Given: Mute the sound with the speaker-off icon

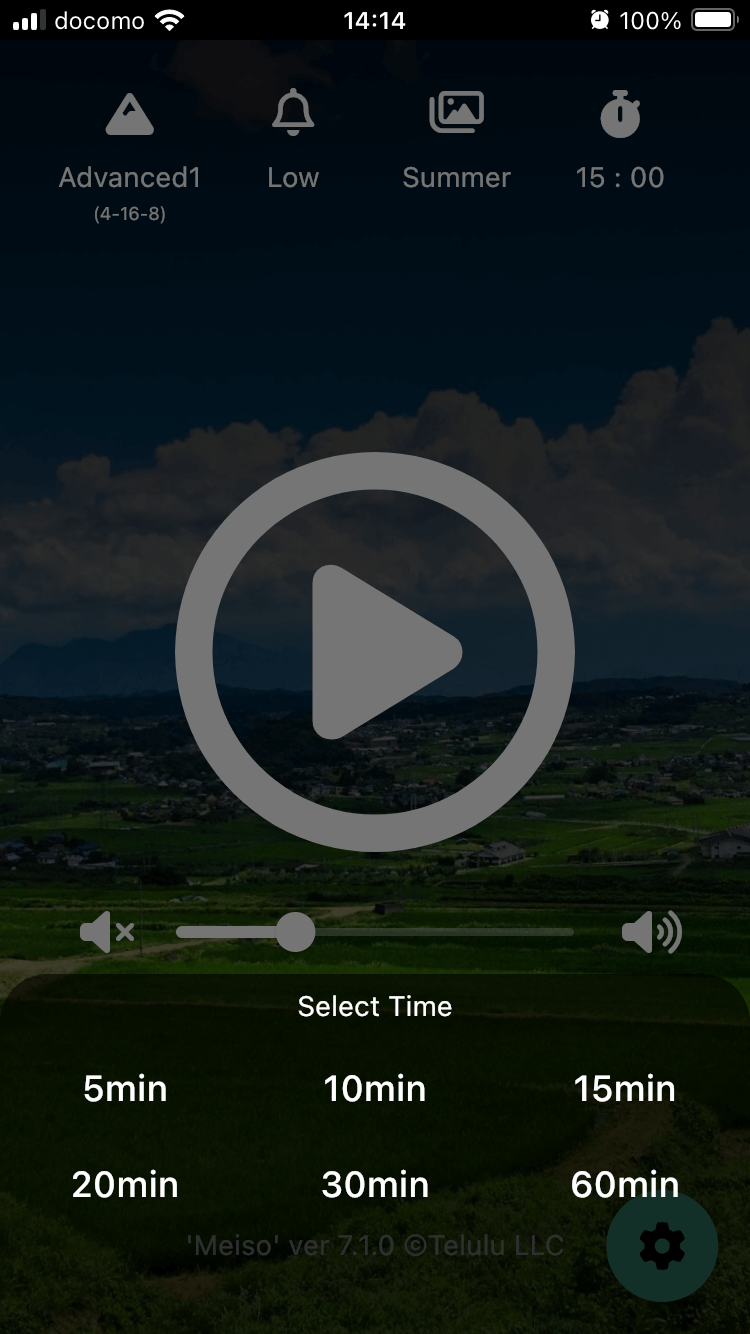Looking at the screenshot, I should point(107,933).
